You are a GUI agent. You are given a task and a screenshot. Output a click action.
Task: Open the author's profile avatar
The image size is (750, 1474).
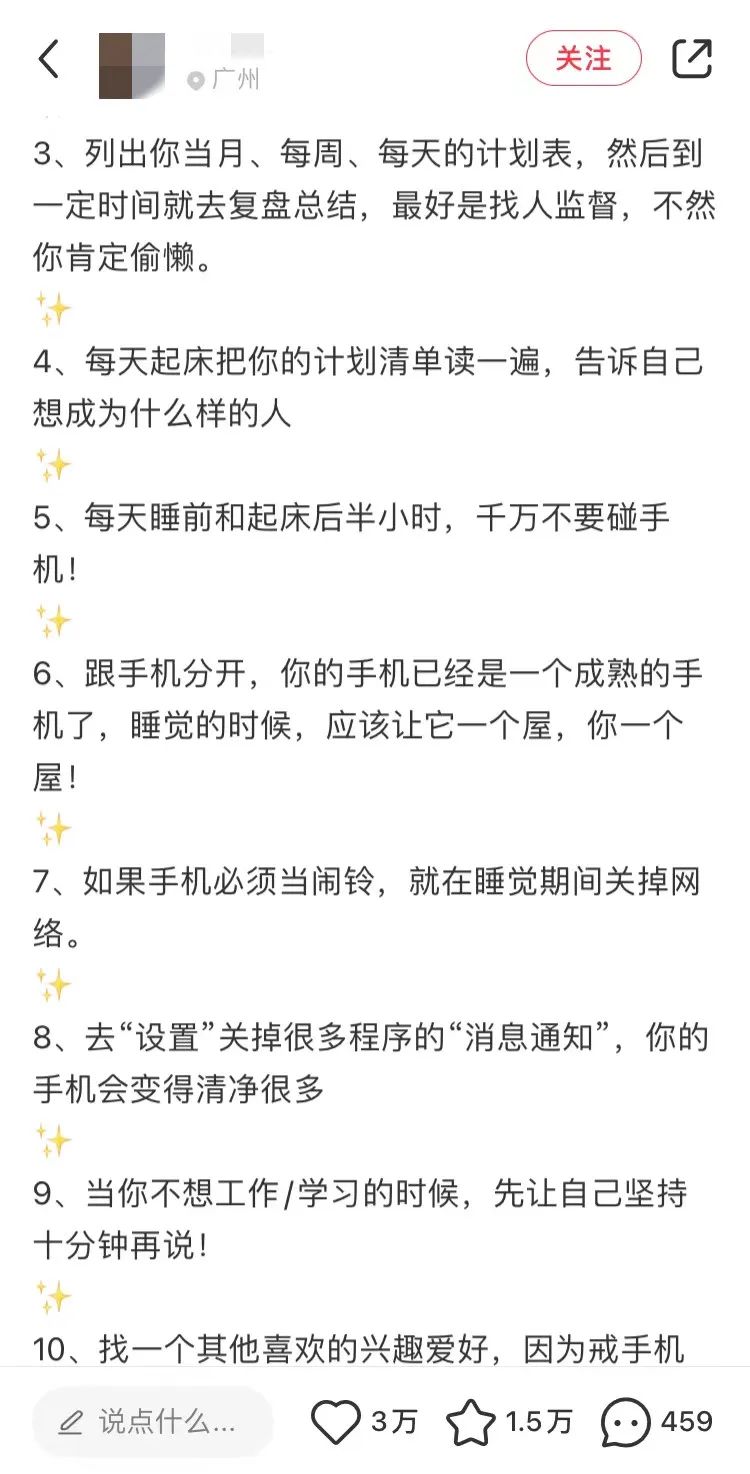click(x=131, y=65)
